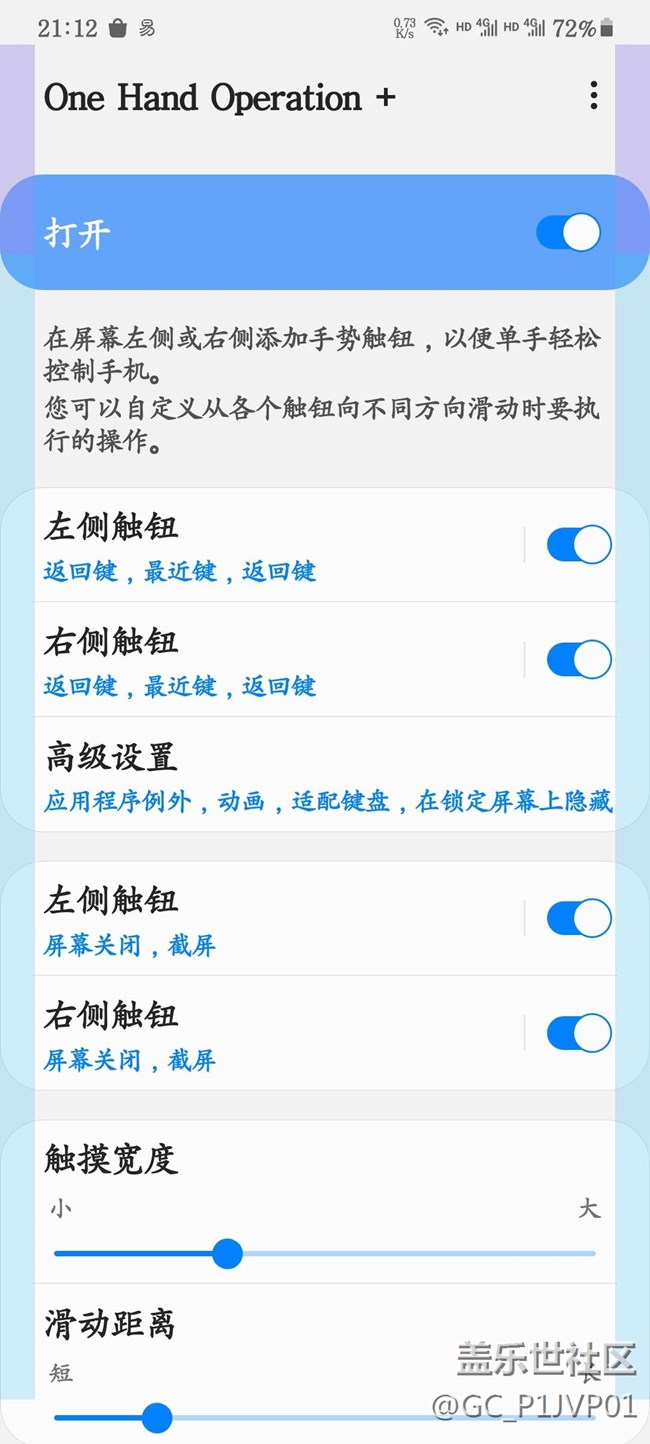Disable 左侧触钮 switch for 返回键，最近键，返回键
Screen dimensions: 650x1444
[578, 545]
